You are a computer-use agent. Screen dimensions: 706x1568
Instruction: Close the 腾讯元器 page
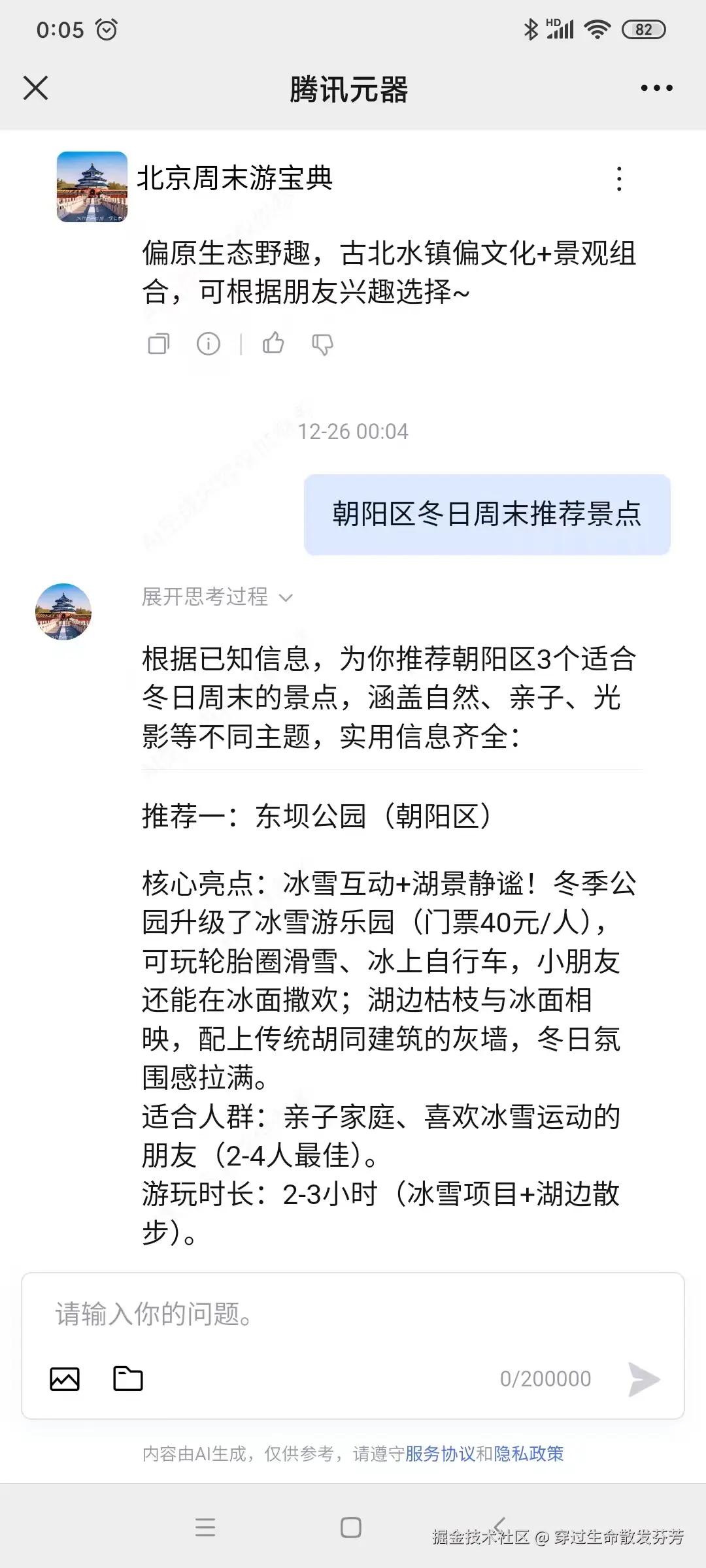(x=36, y=88)
